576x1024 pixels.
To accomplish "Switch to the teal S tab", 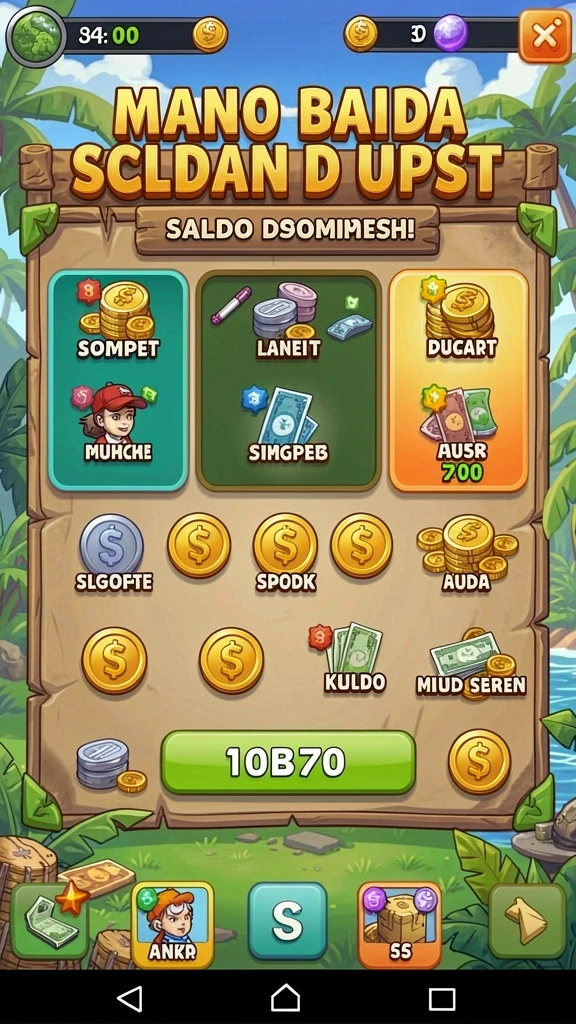I will coord(288,920).
